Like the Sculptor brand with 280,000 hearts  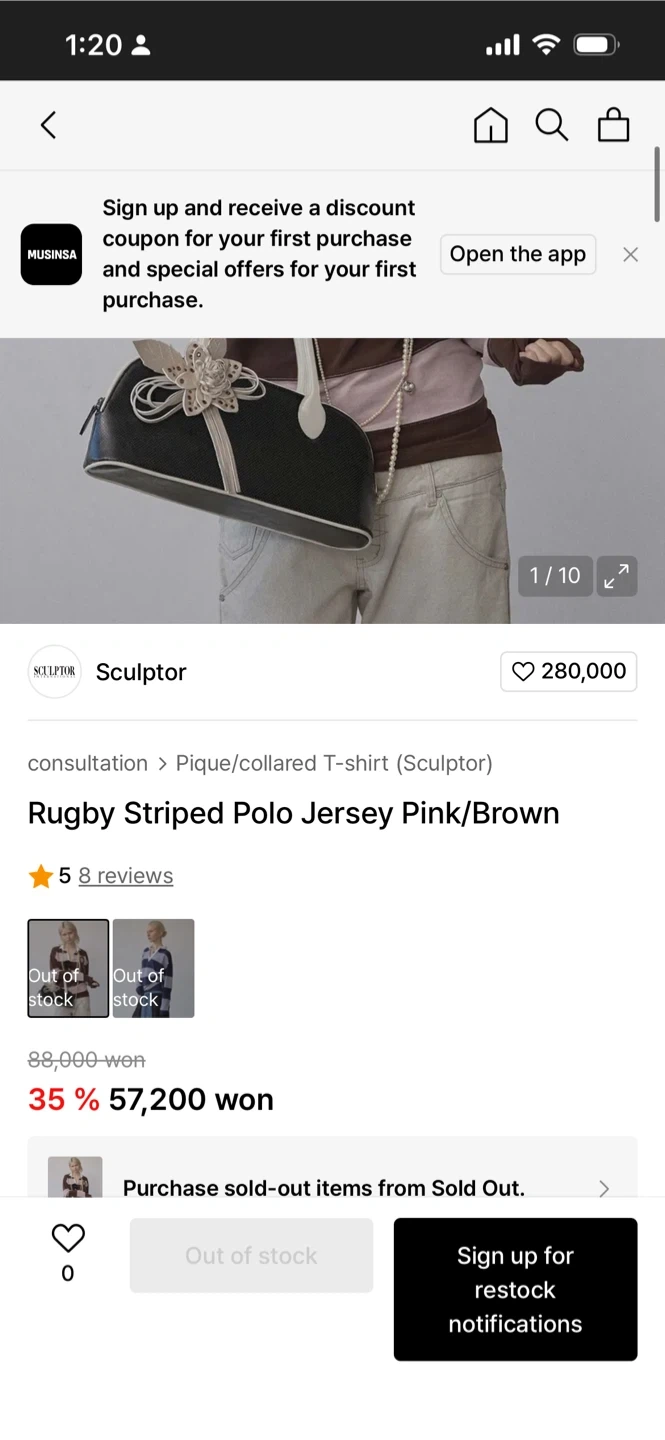(x=568, y=671)
